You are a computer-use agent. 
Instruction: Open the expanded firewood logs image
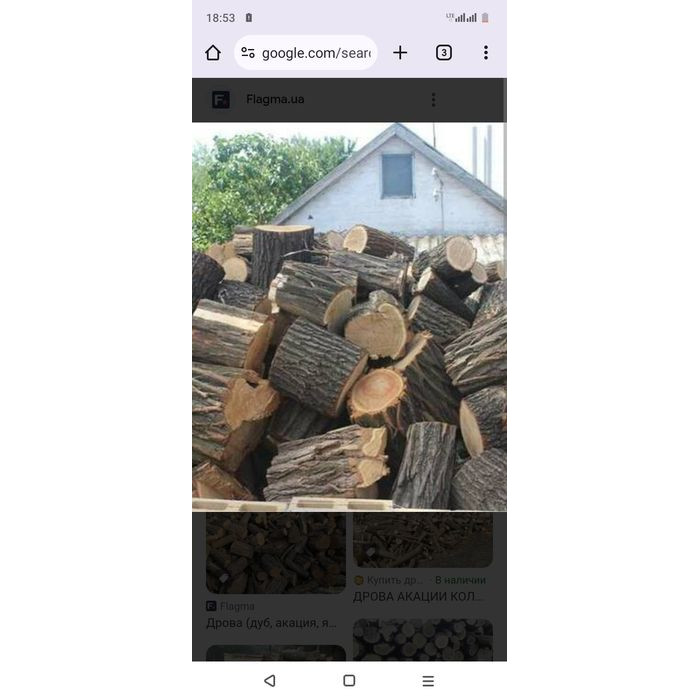click(349, 315)
